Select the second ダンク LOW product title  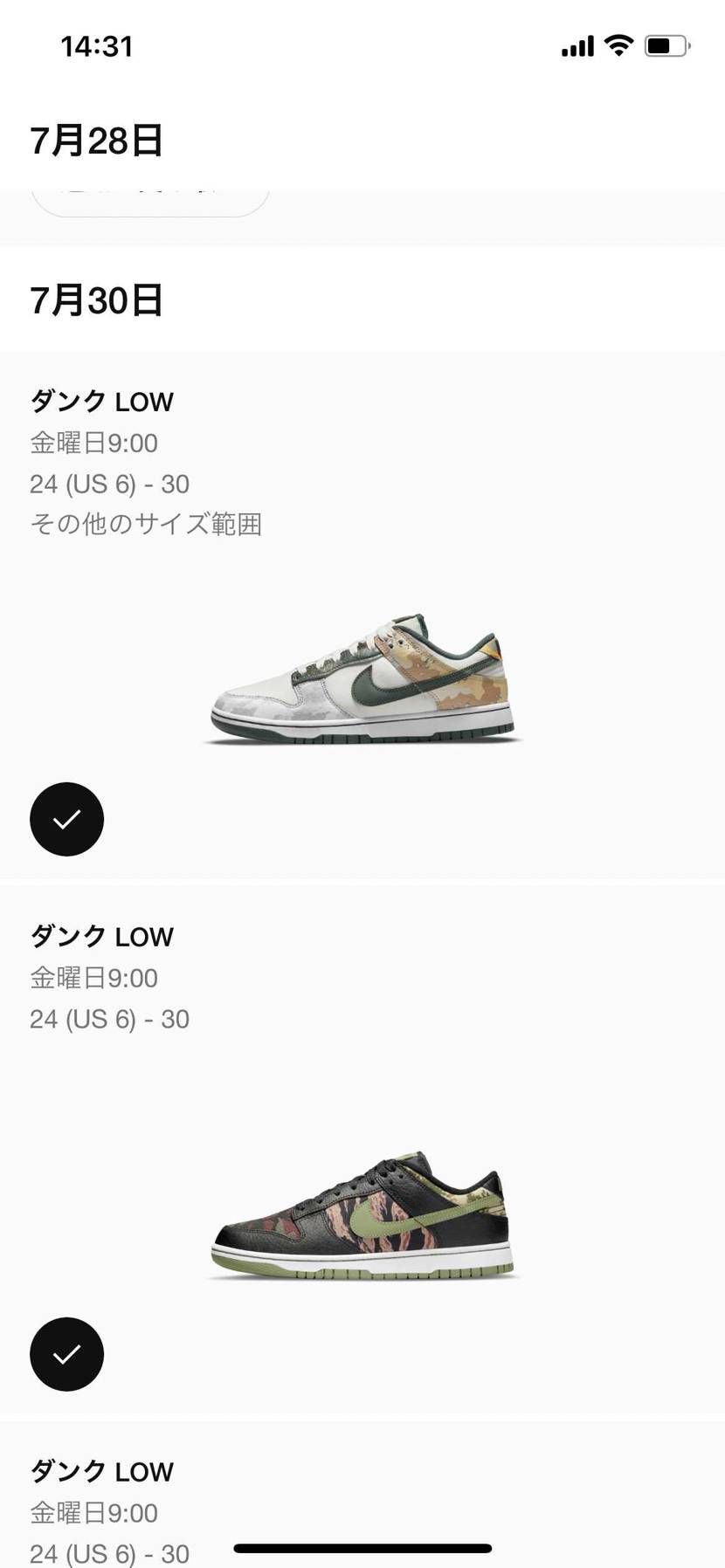[102, 935]
